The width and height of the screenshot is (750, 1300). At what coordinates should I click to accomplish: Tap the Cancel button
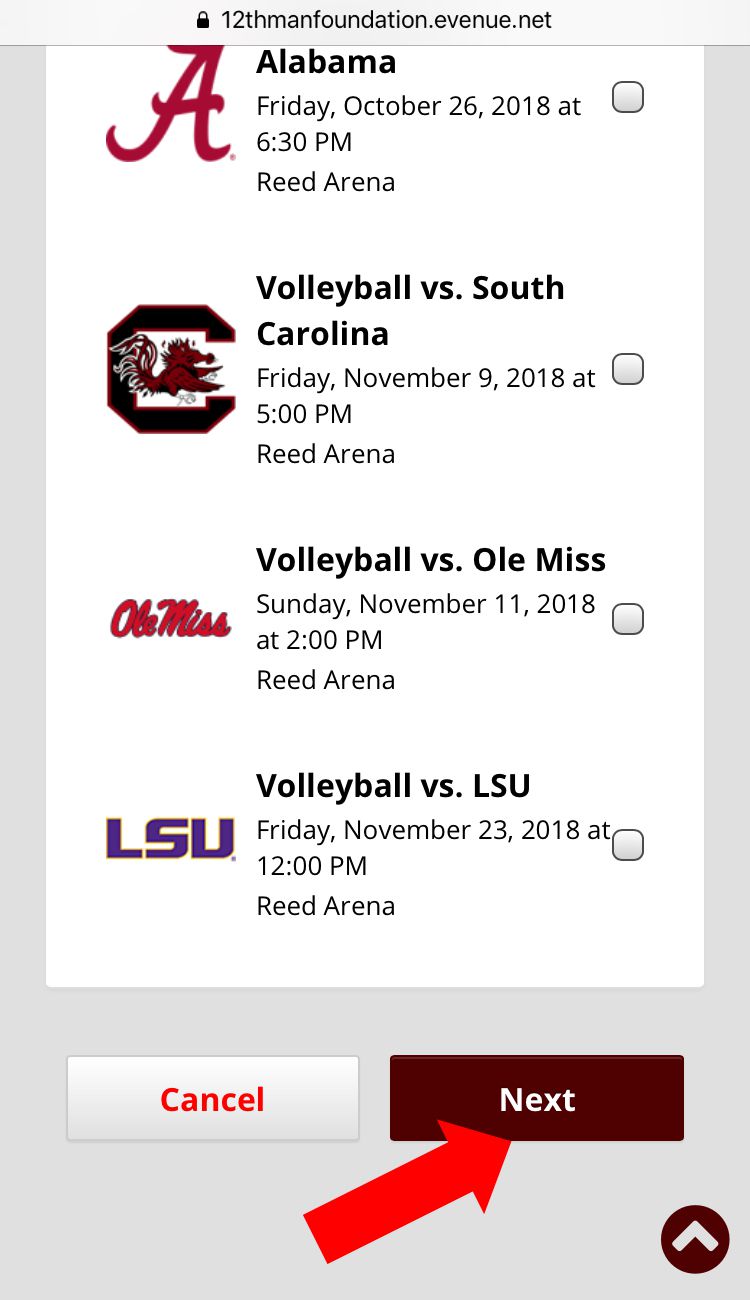(213, 1099)
